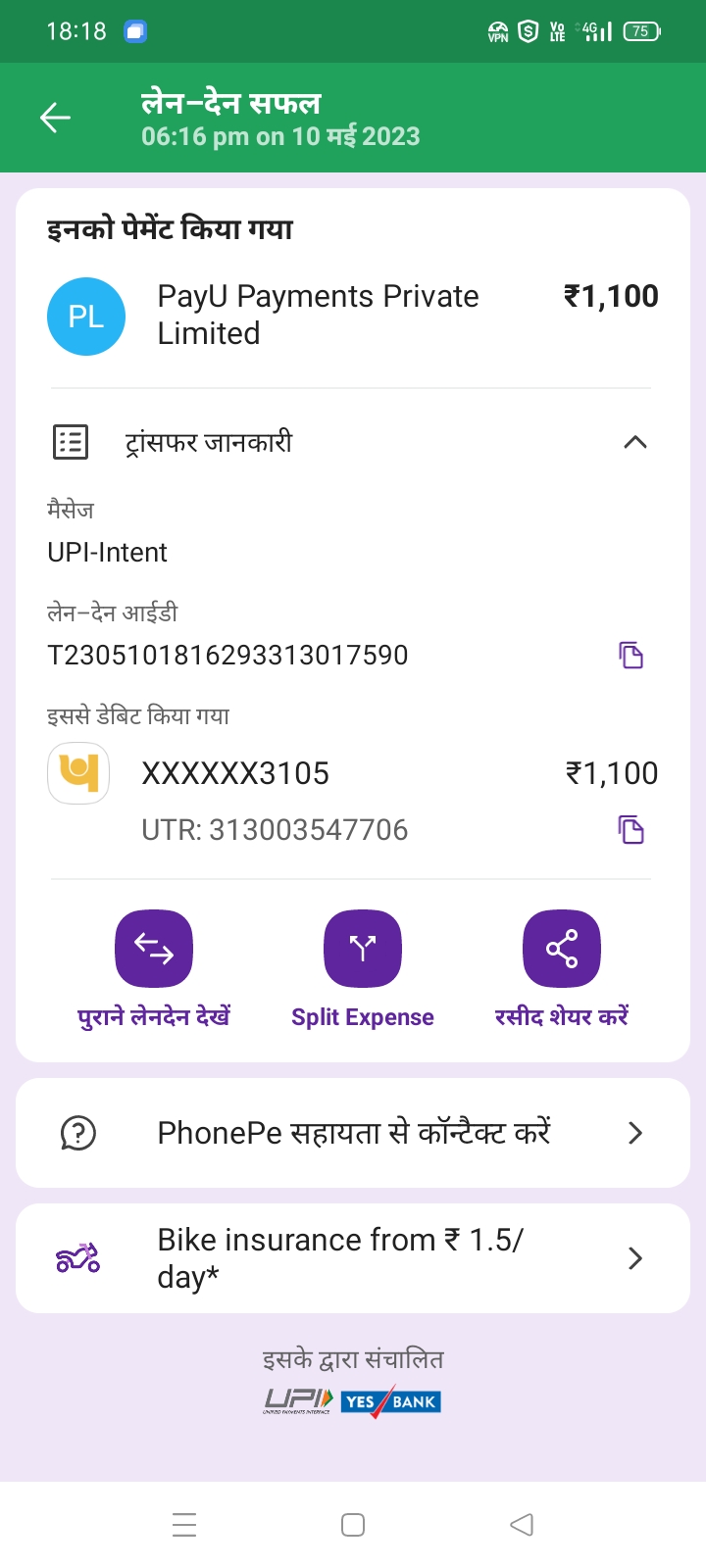Viewport: 706px width, 1568px height.
Task: Open PayU Payments Private Limited payee details
Action: [x=318, y=316]
